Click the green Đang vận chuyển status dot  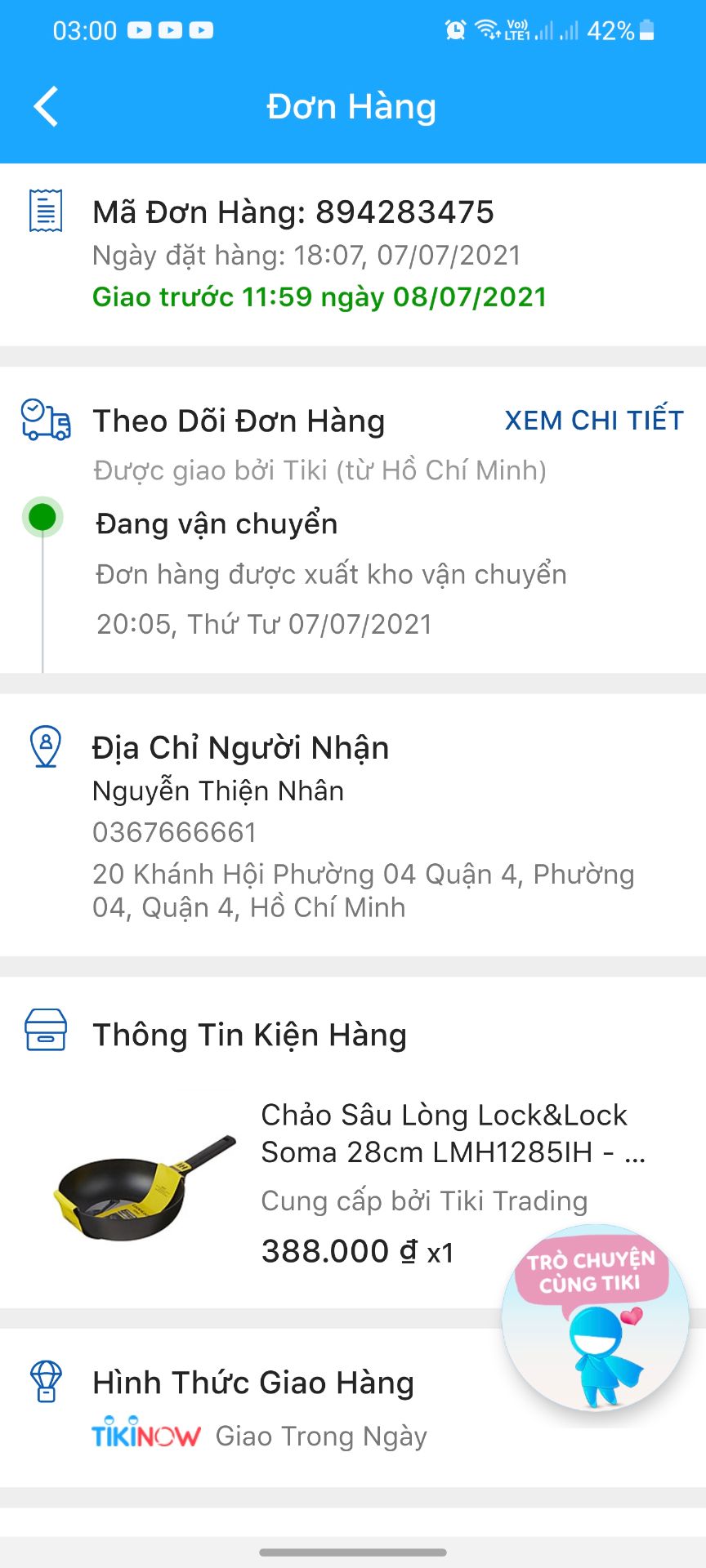(42, 517)
